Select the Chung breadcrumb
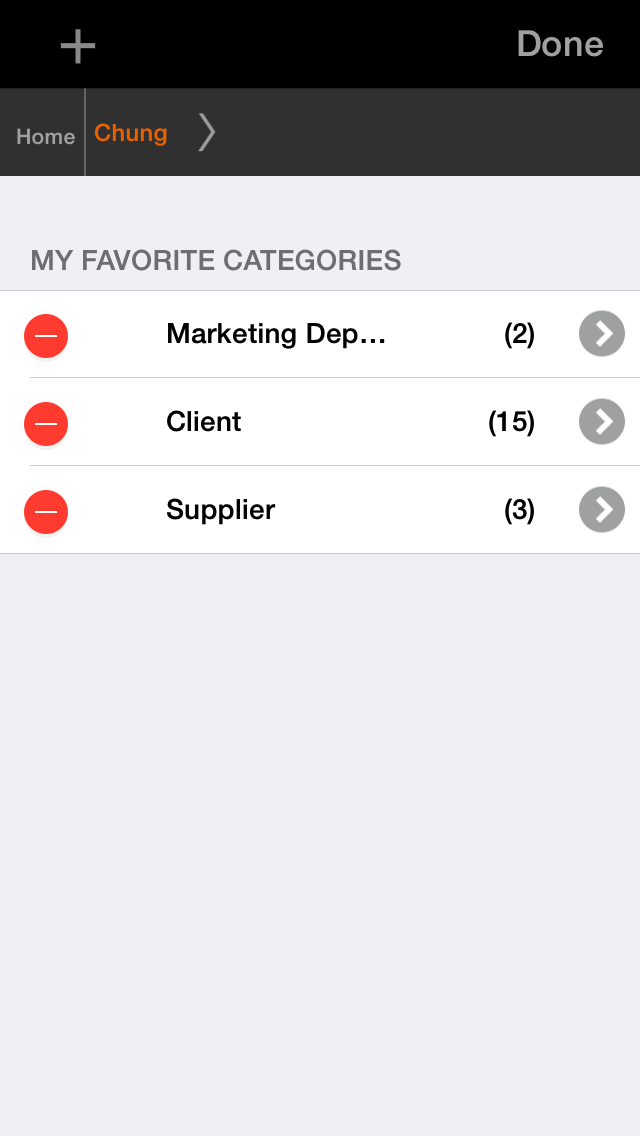The width and height of the screenshot is (640, 1136). click(x=131, y=133)
